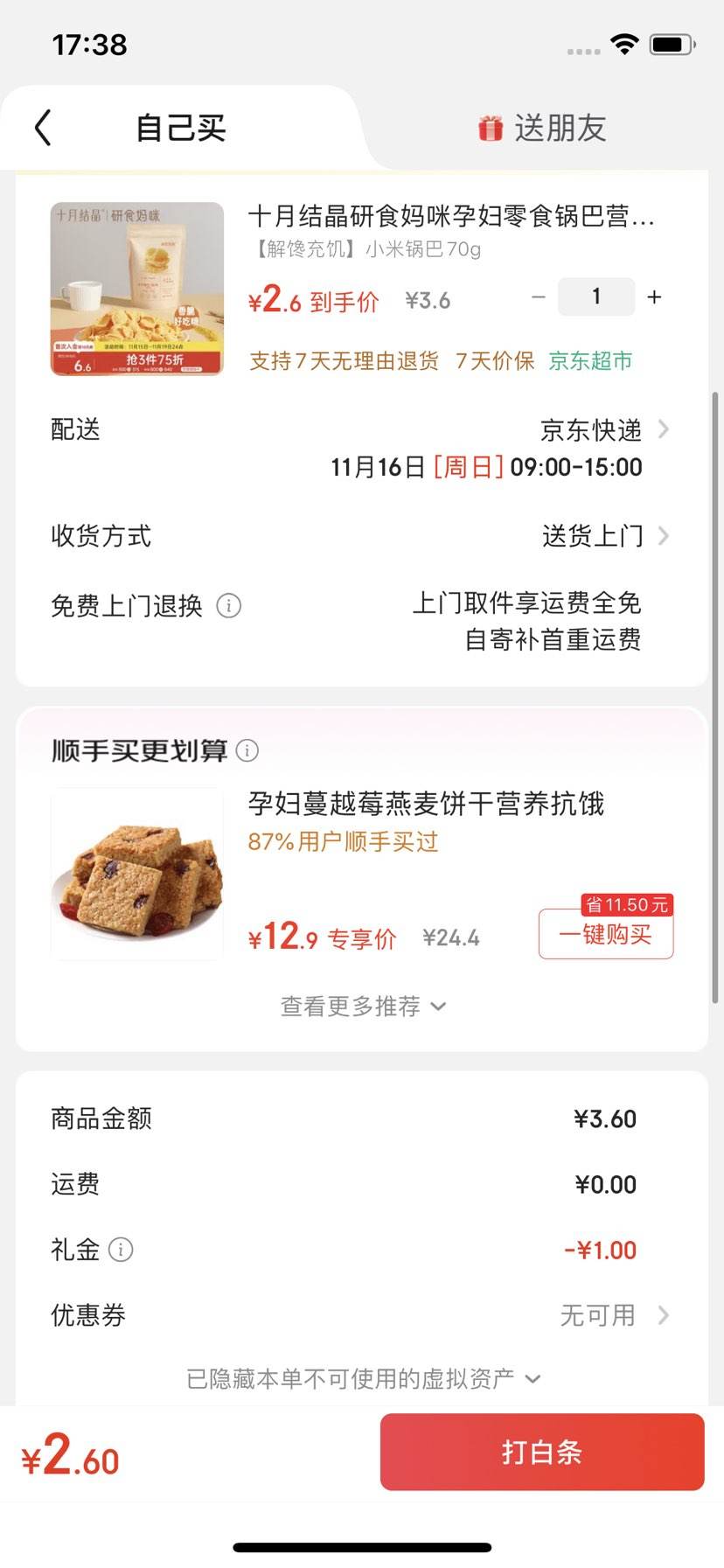Pay with 打白条
724x1568 pixels.
pyautogui.click(x=541, y=1453)
